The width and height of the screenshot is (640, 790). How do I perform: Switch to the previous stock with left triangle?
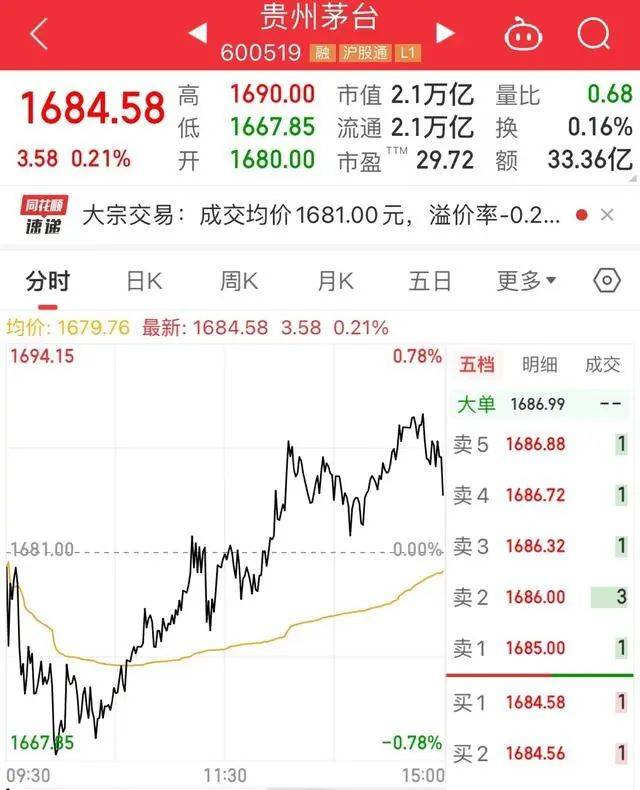pos(197,33)
